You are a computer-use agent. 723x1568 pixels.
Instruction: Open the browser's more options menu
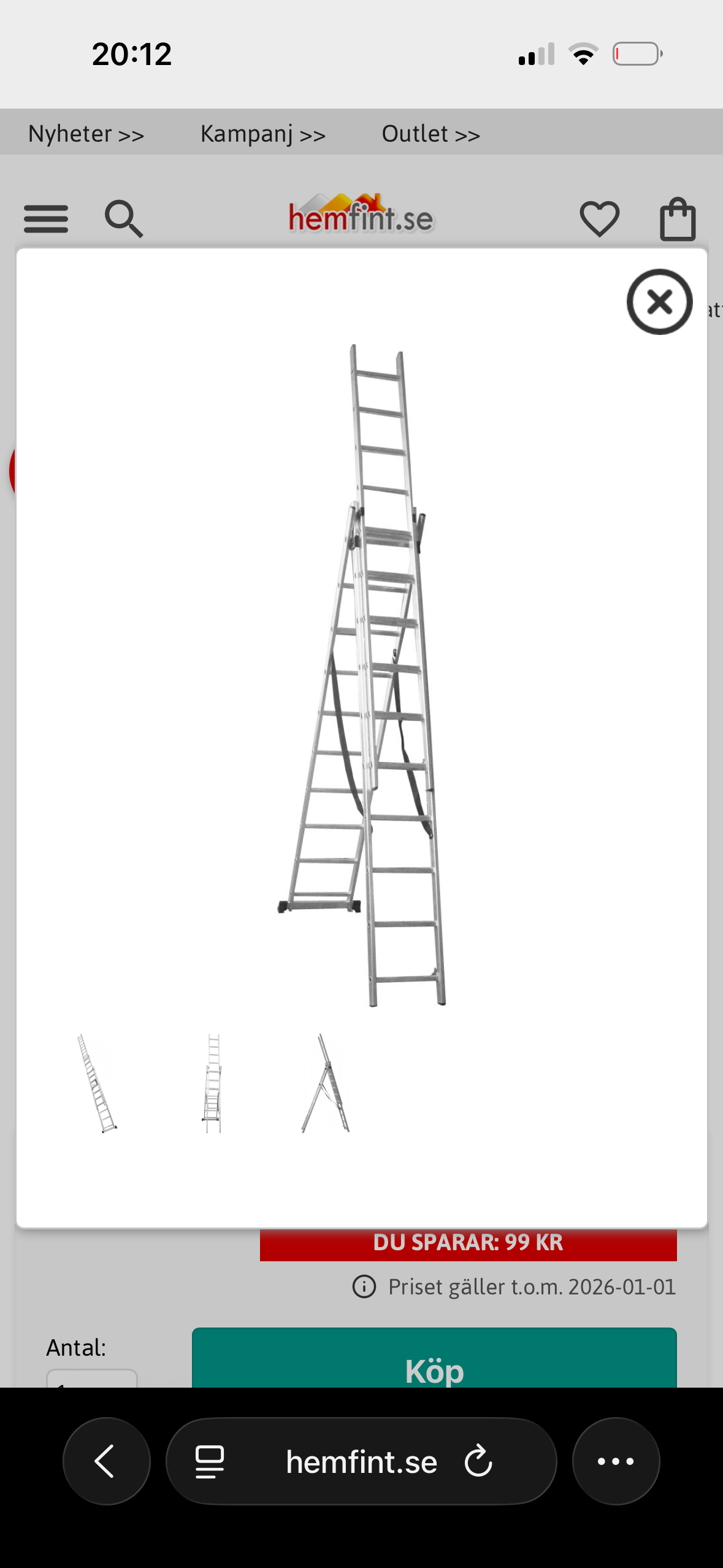tap(616, 1461)
